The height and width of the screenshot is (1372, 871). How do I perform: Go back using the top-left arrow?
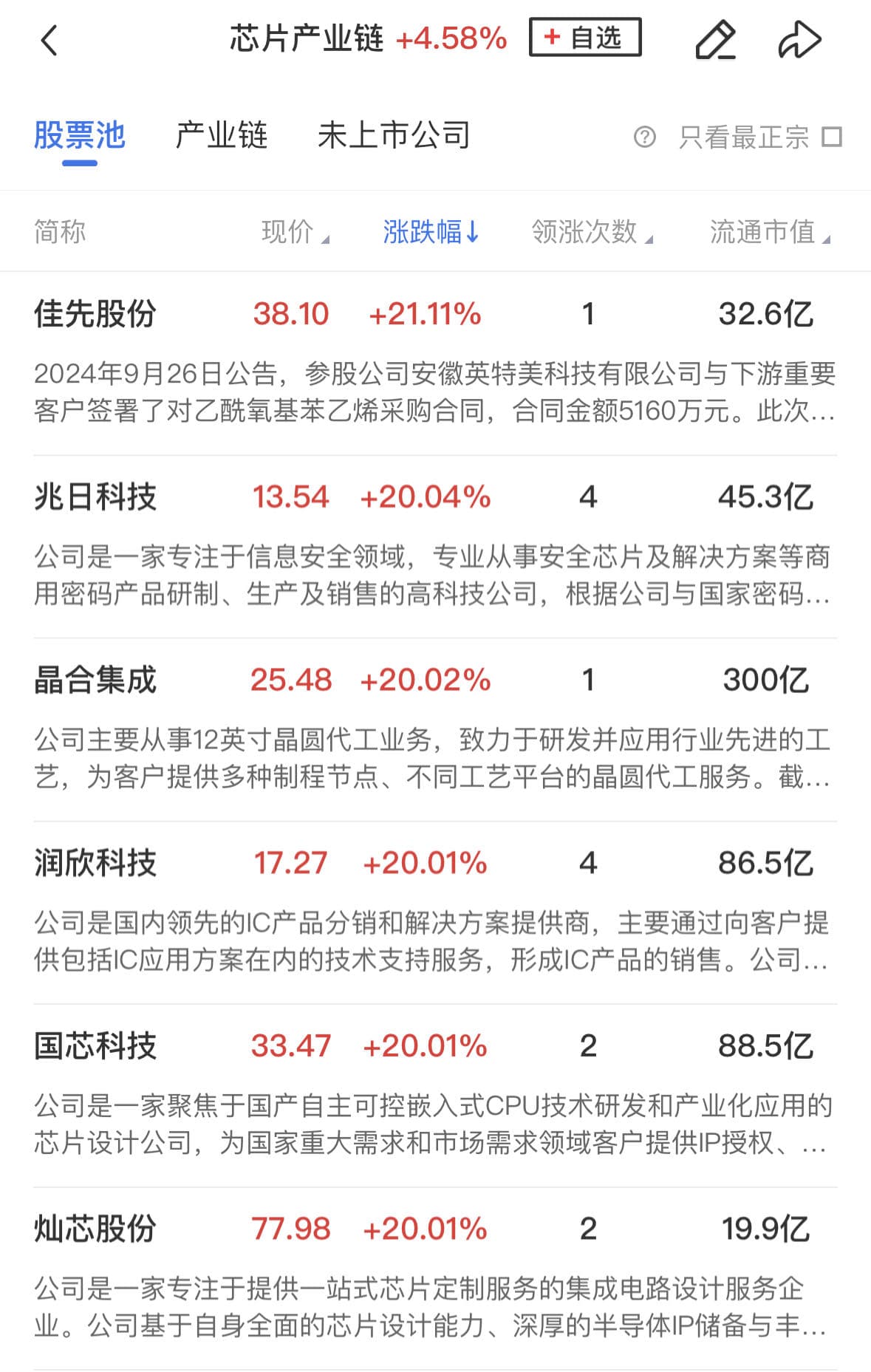49,40
